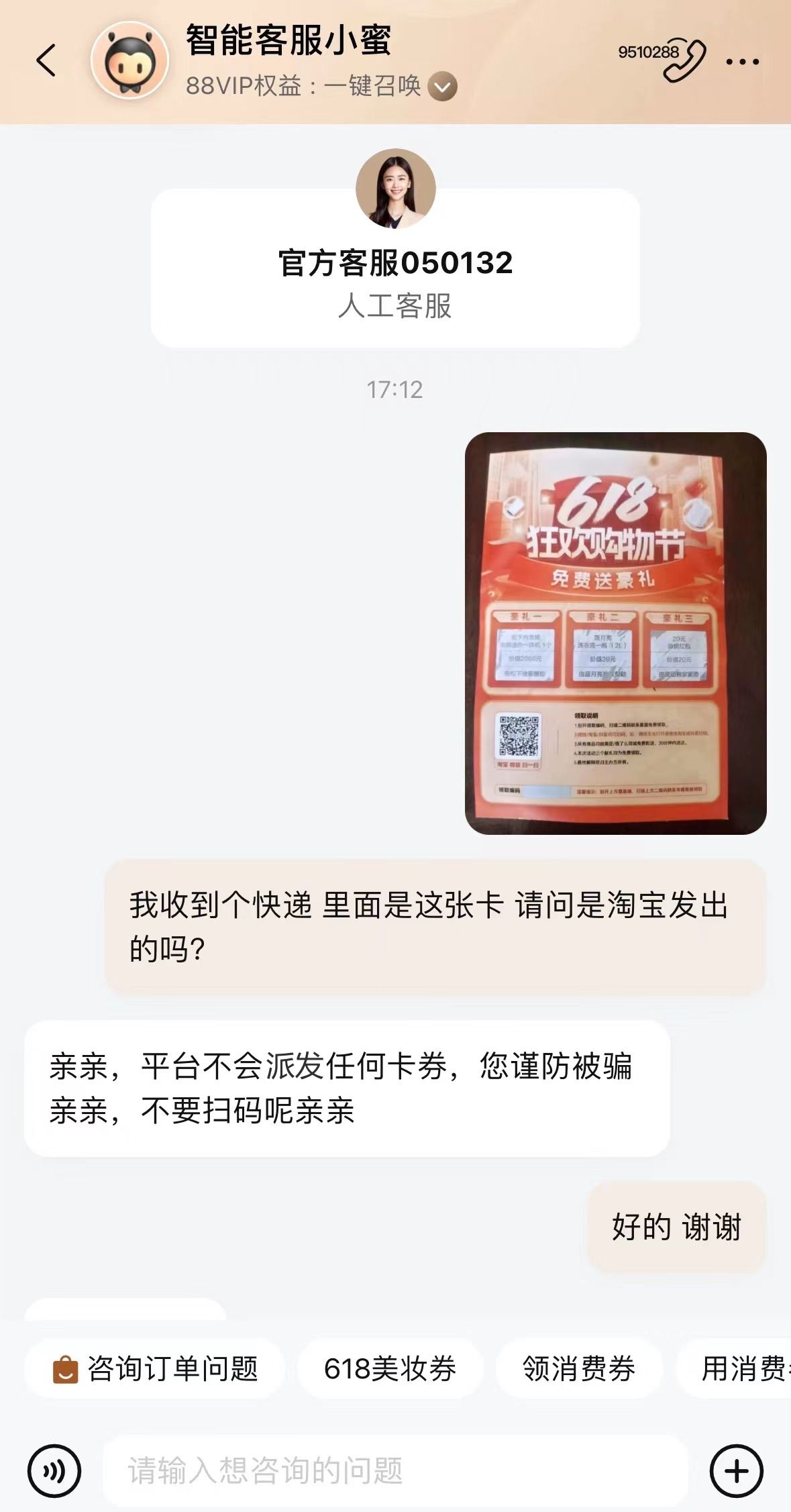Open the 智能客服小蜜 avatar
Screen dimensions: 791x1512
tap(129, 60)
